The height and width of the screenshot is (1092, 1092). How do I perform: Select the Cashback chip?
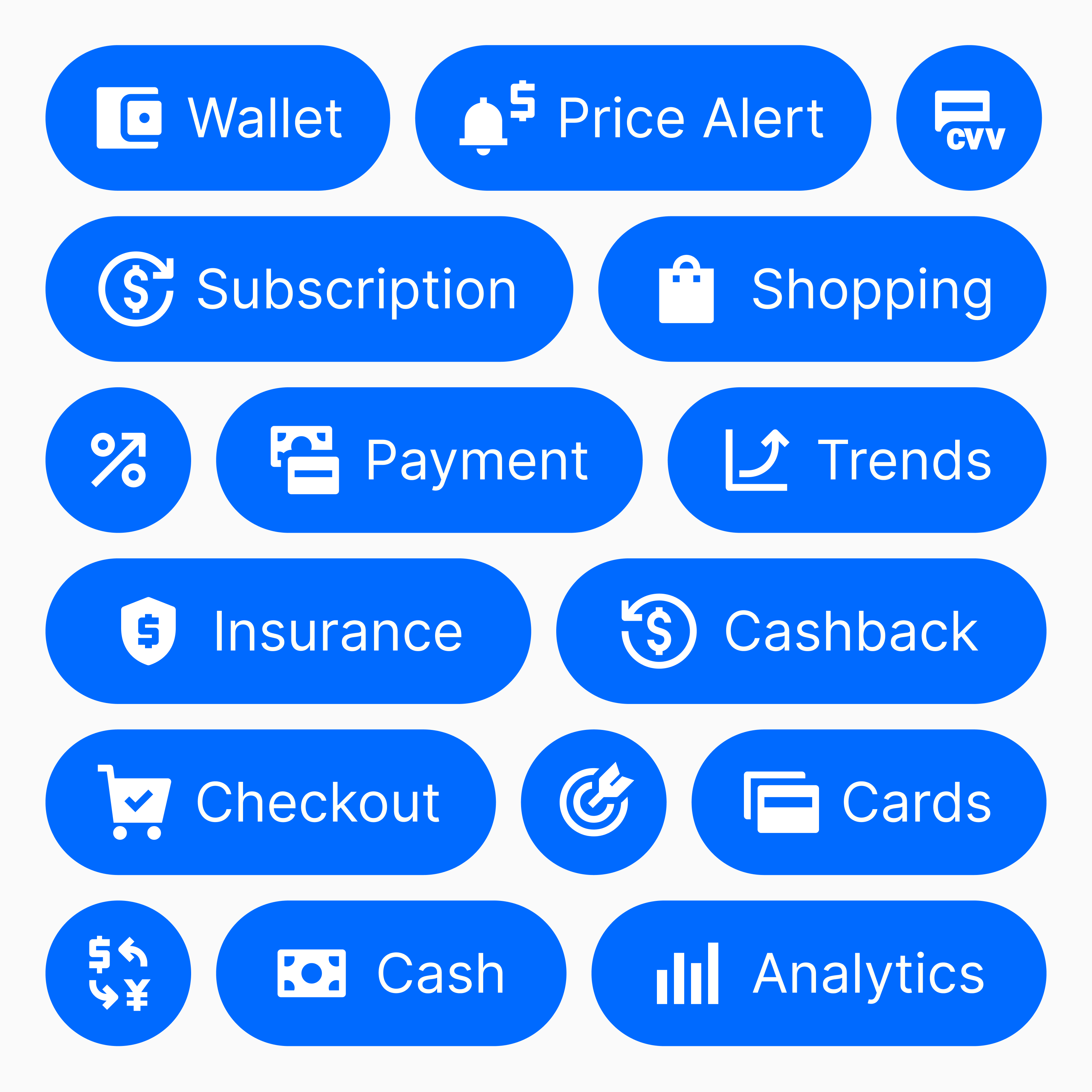tap(801, 631)
